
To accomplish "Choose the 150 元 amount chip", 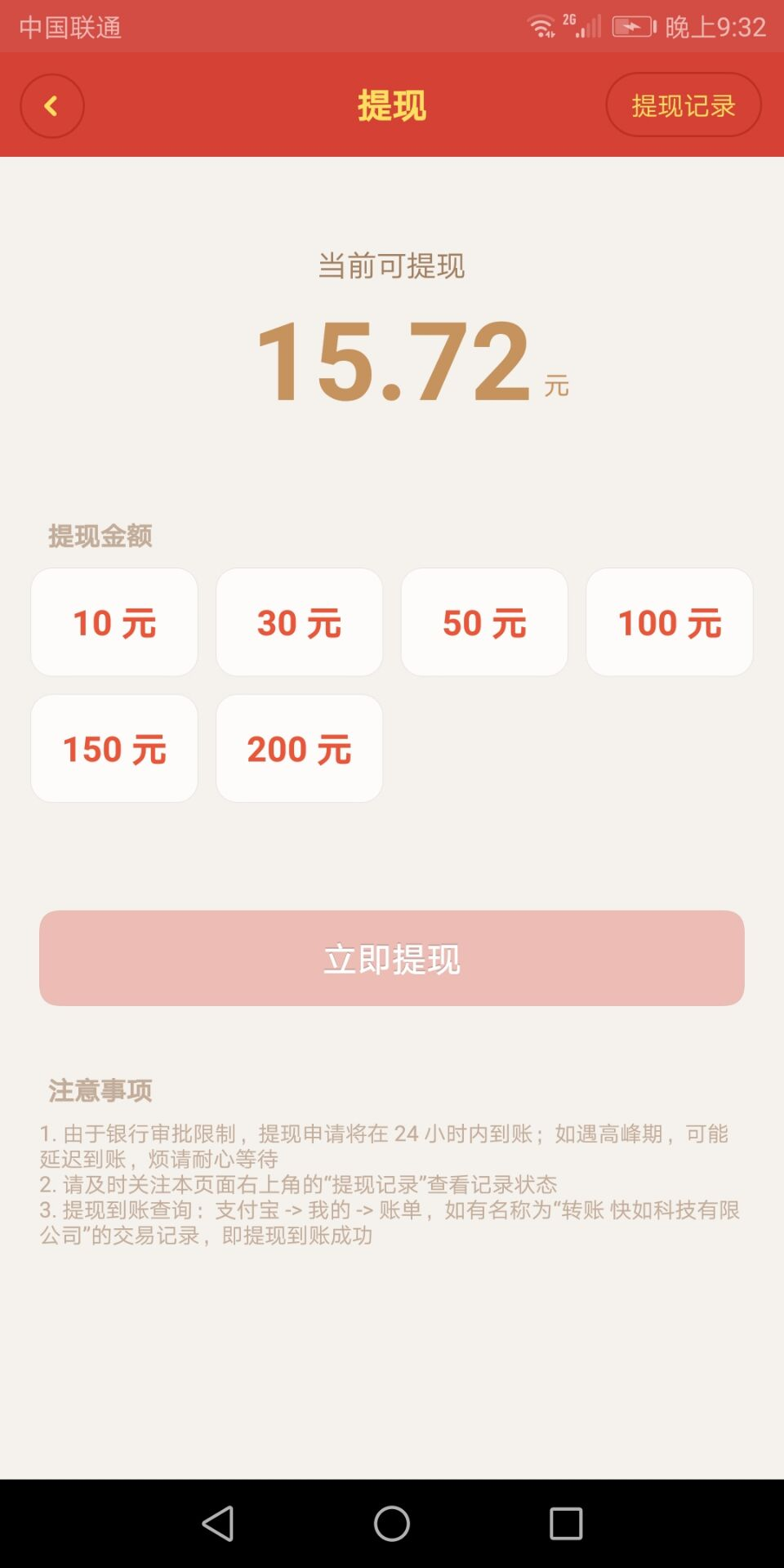I will (114, 749).
